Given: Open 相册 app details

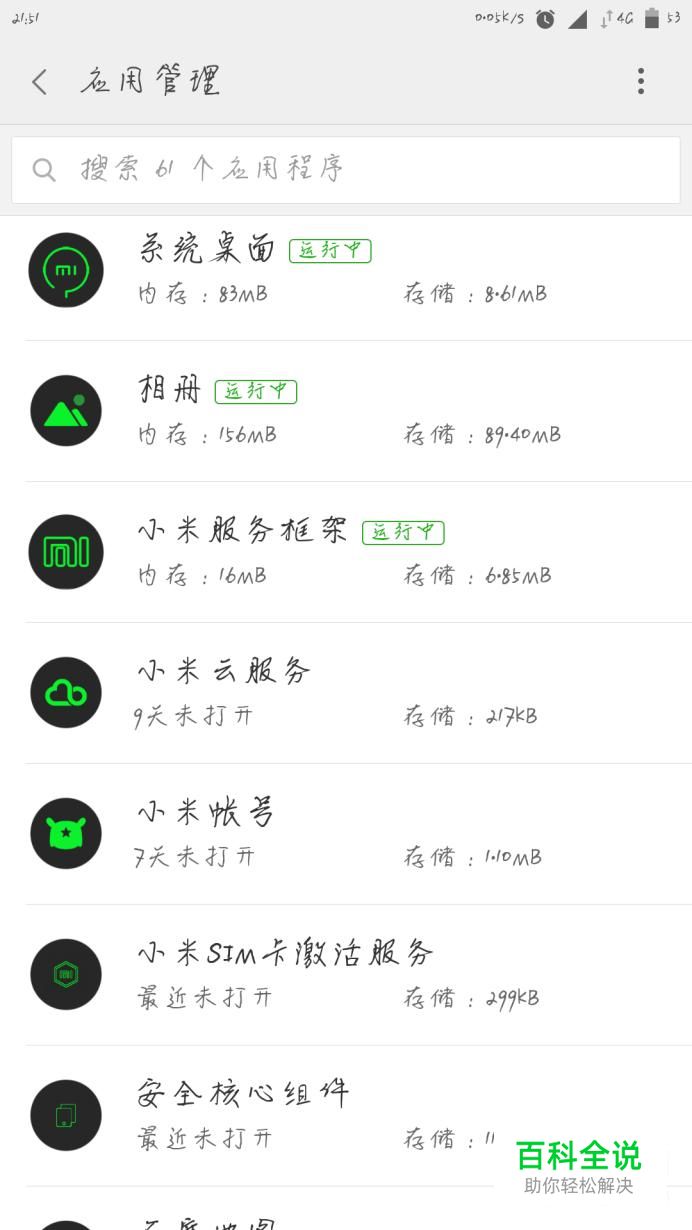Looking at the screenshot, I should (x=346, y=411).
